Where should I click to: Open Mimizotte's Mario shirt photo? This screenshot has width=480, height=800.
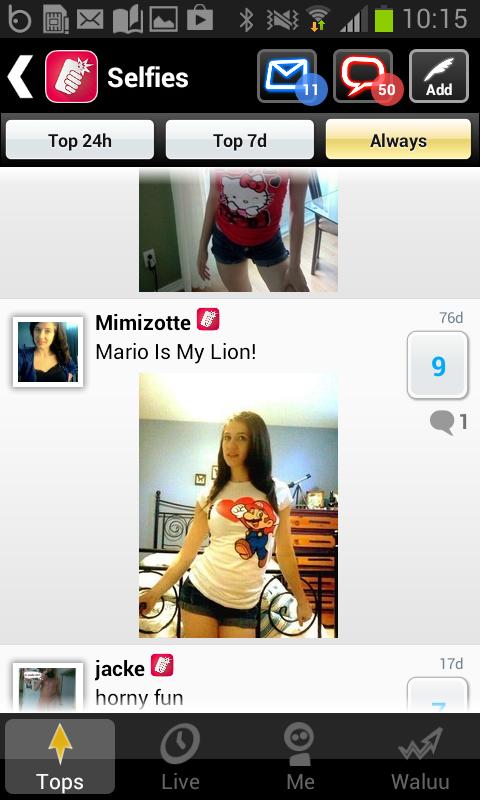[238, 505]
